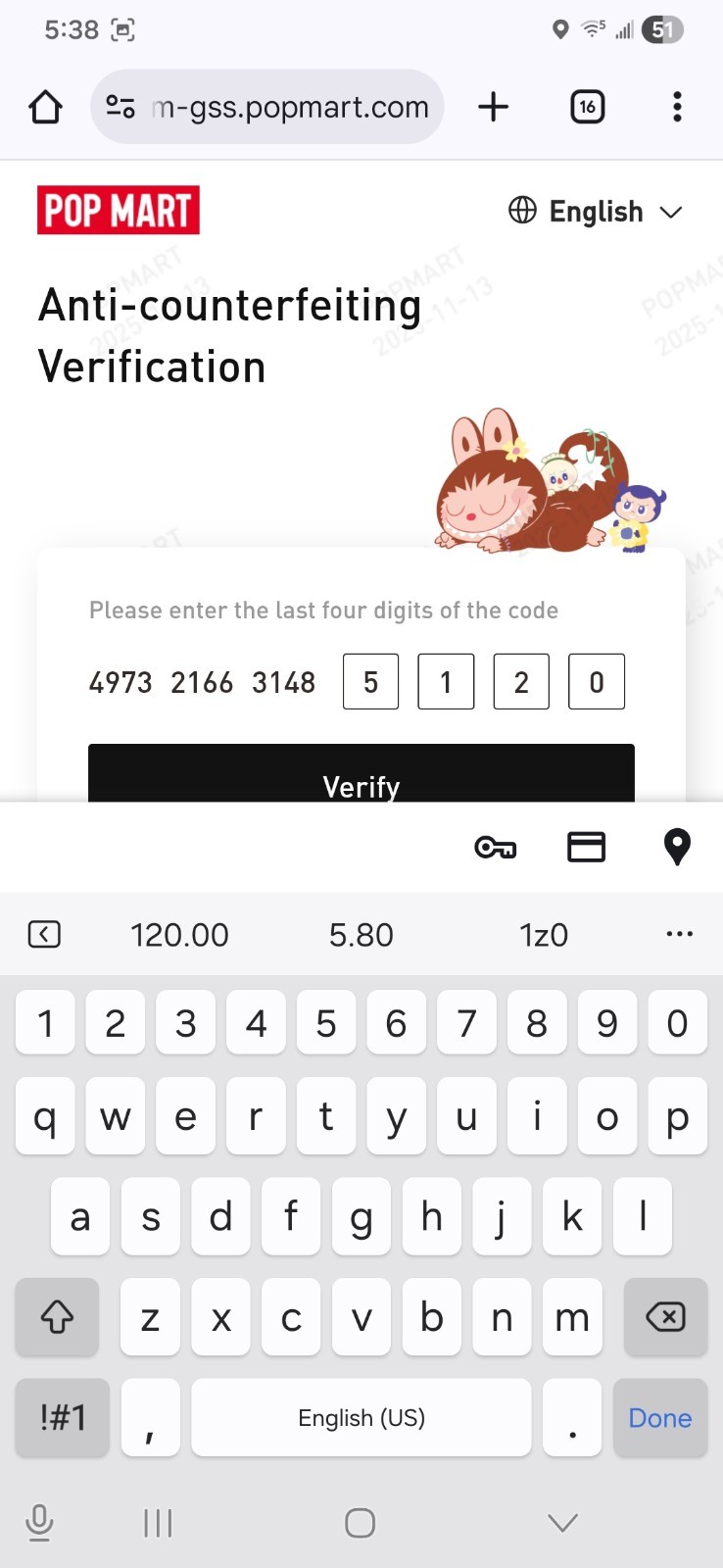Open saved passwords key icon

point(495,848)
